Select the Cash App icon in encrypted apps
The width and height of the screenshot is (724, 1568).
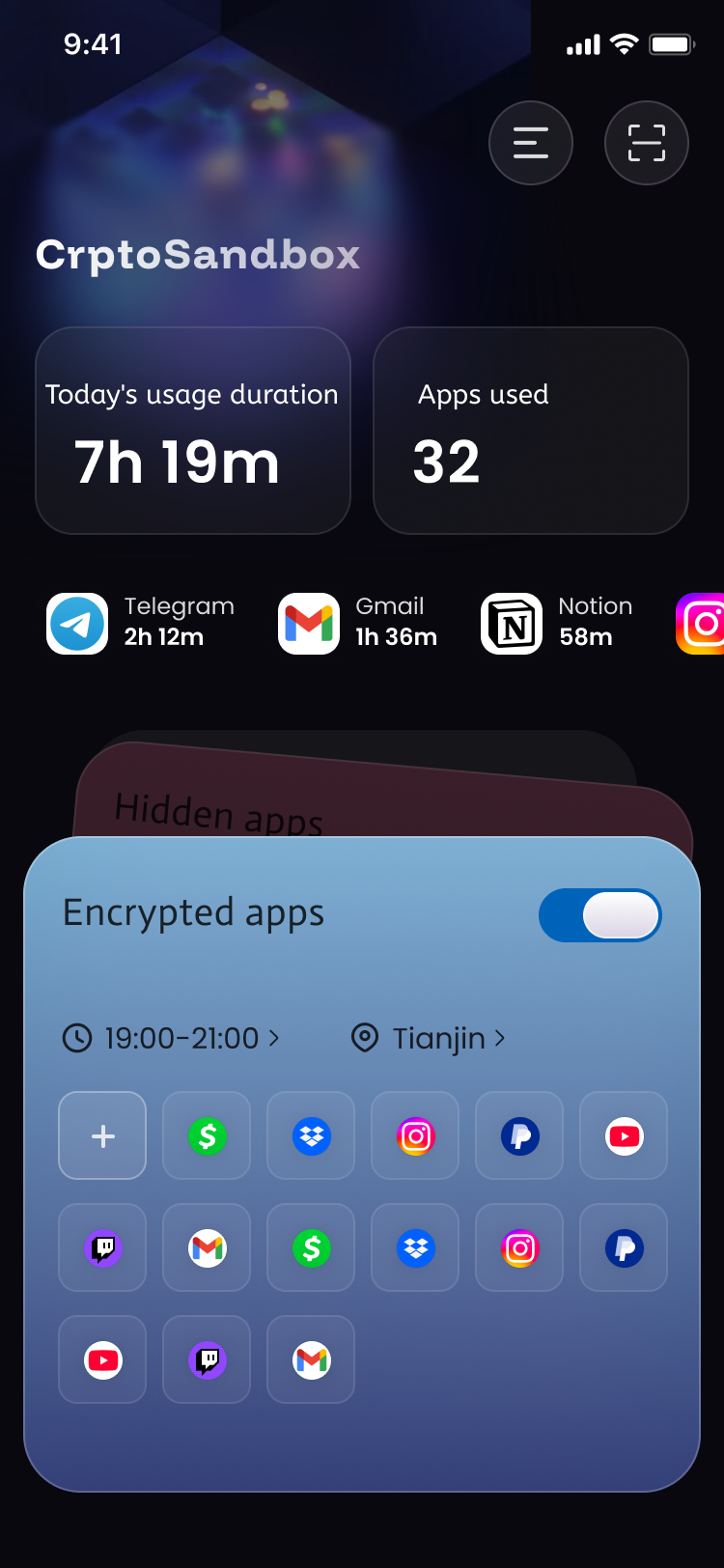coord(207,1136)
